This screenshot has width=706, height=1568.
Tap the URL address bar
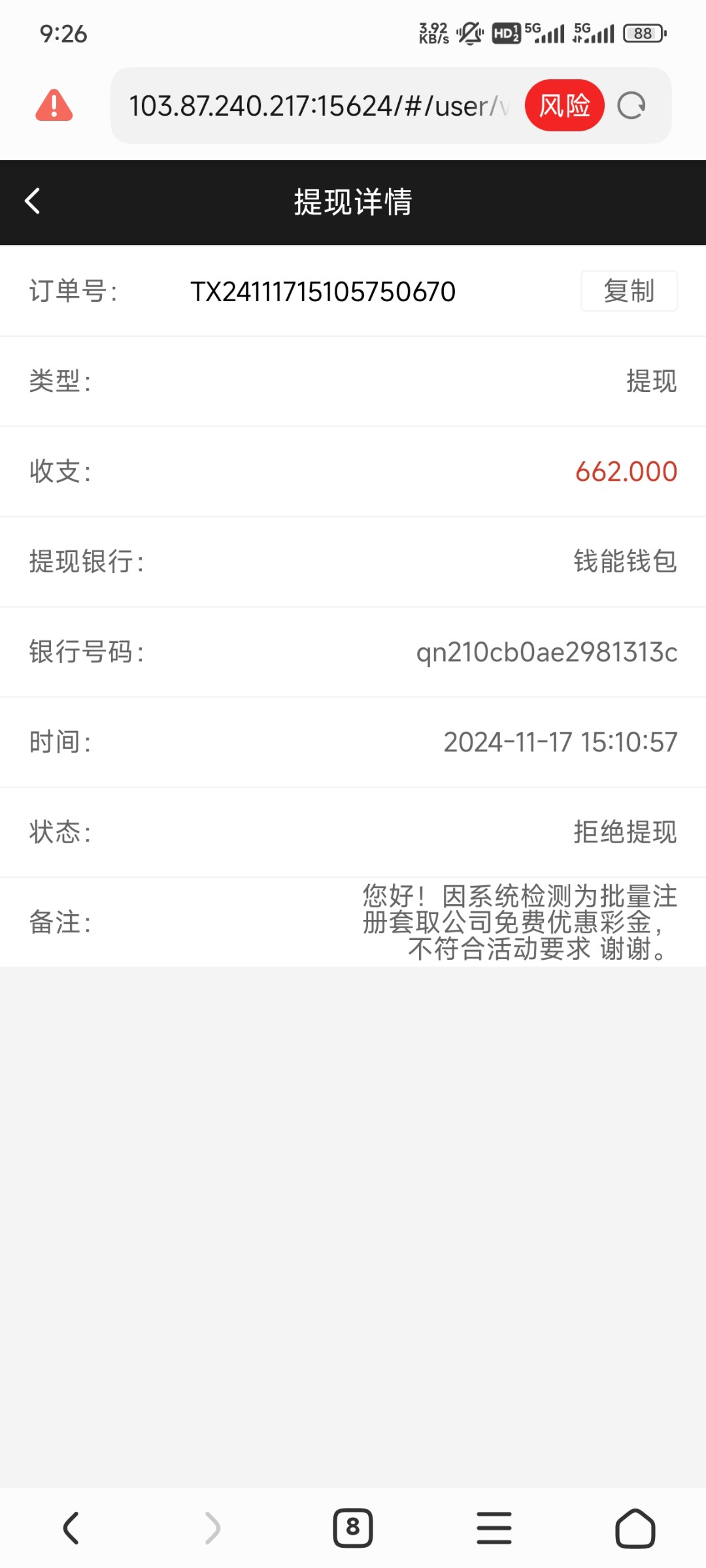coord(319,105)
